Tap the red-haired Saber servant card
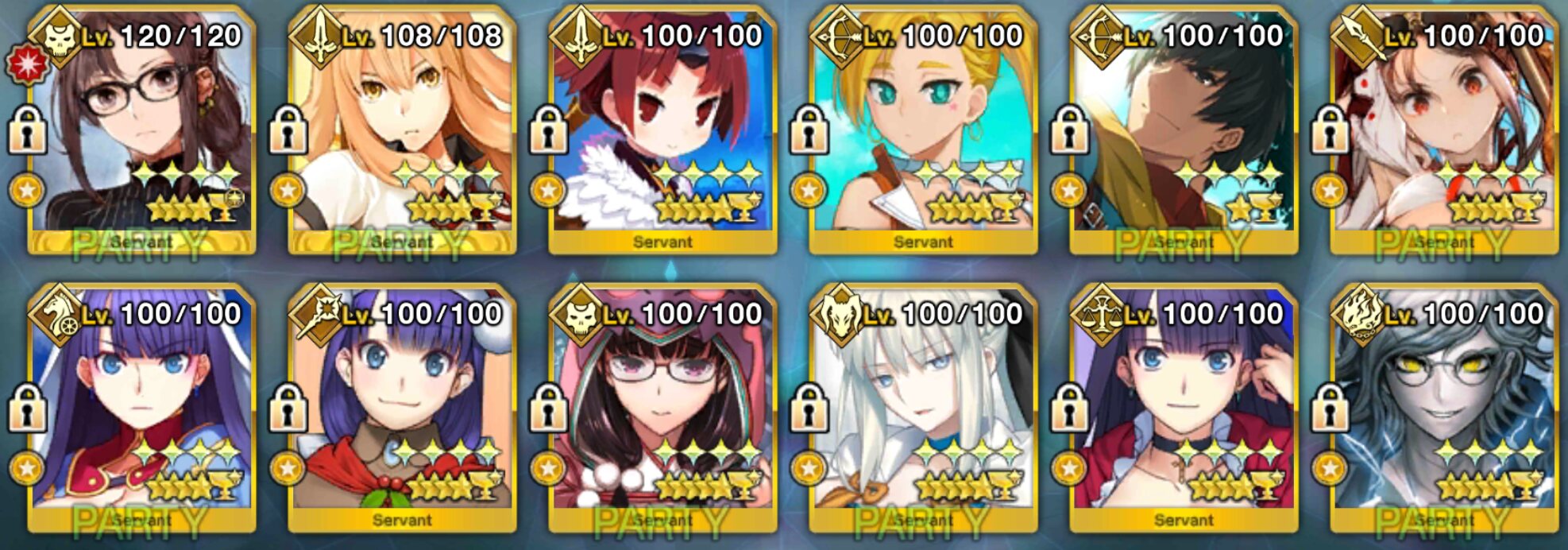 662,131
